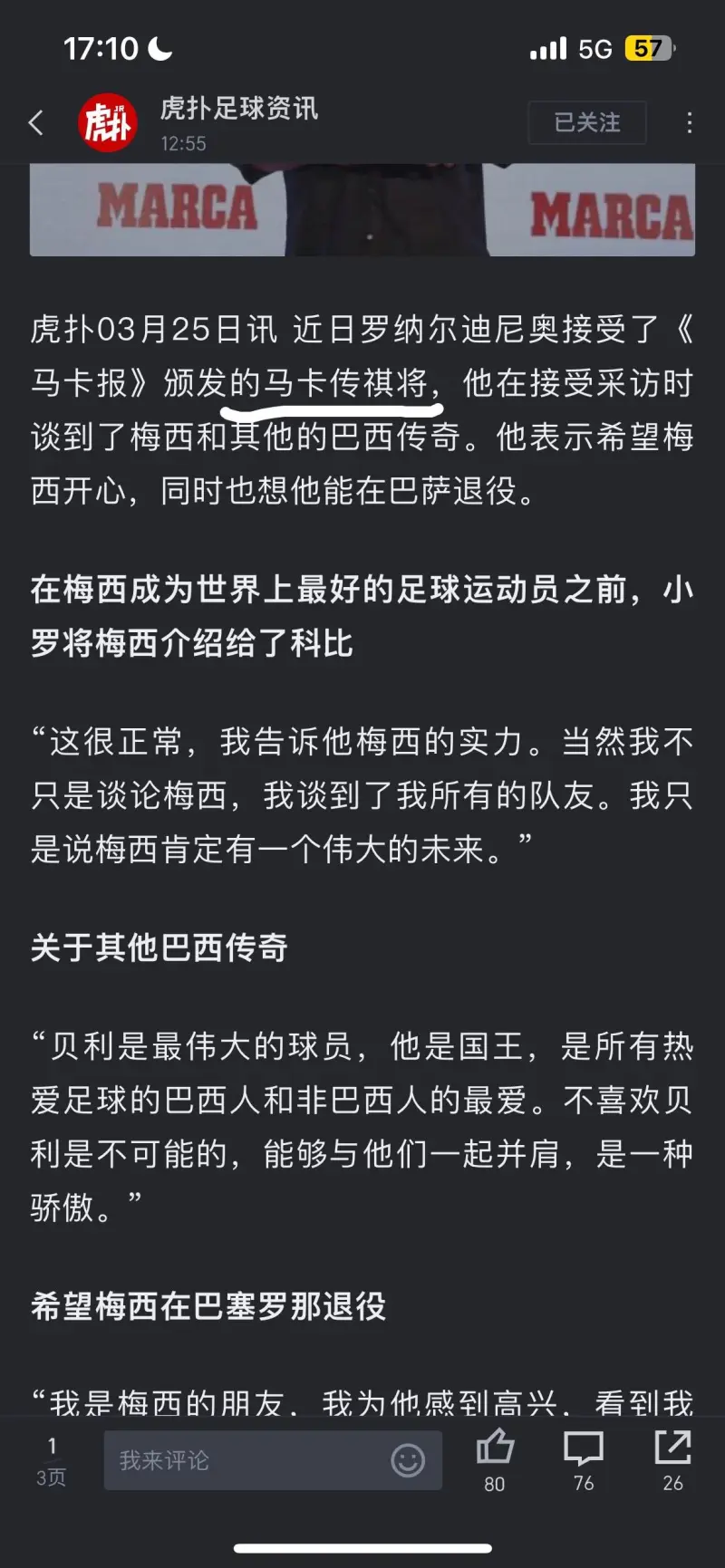Open the three-dot overflow menu
Screen dimensions: 725x1568
(x=690, y=123)
